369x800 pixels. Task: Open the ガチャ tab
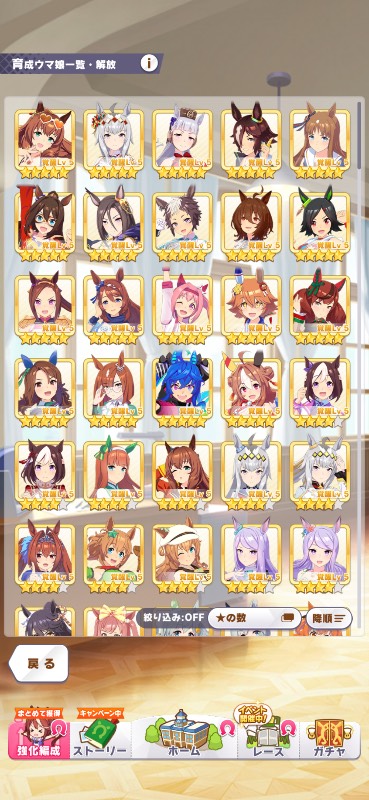coord(330,734)
